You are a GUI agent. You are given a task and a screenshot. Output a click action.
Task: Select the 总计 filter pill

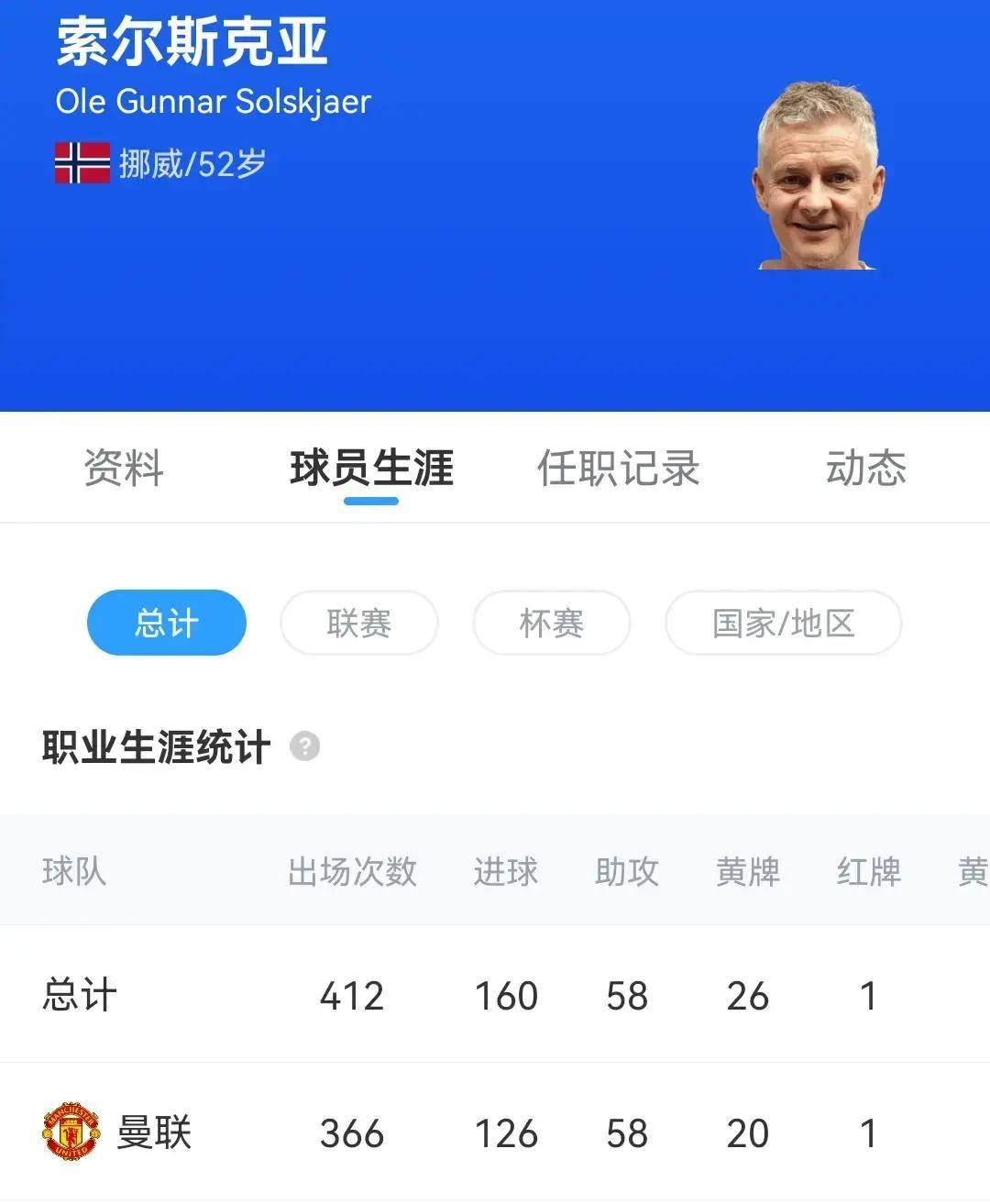(x=165, y=623)
